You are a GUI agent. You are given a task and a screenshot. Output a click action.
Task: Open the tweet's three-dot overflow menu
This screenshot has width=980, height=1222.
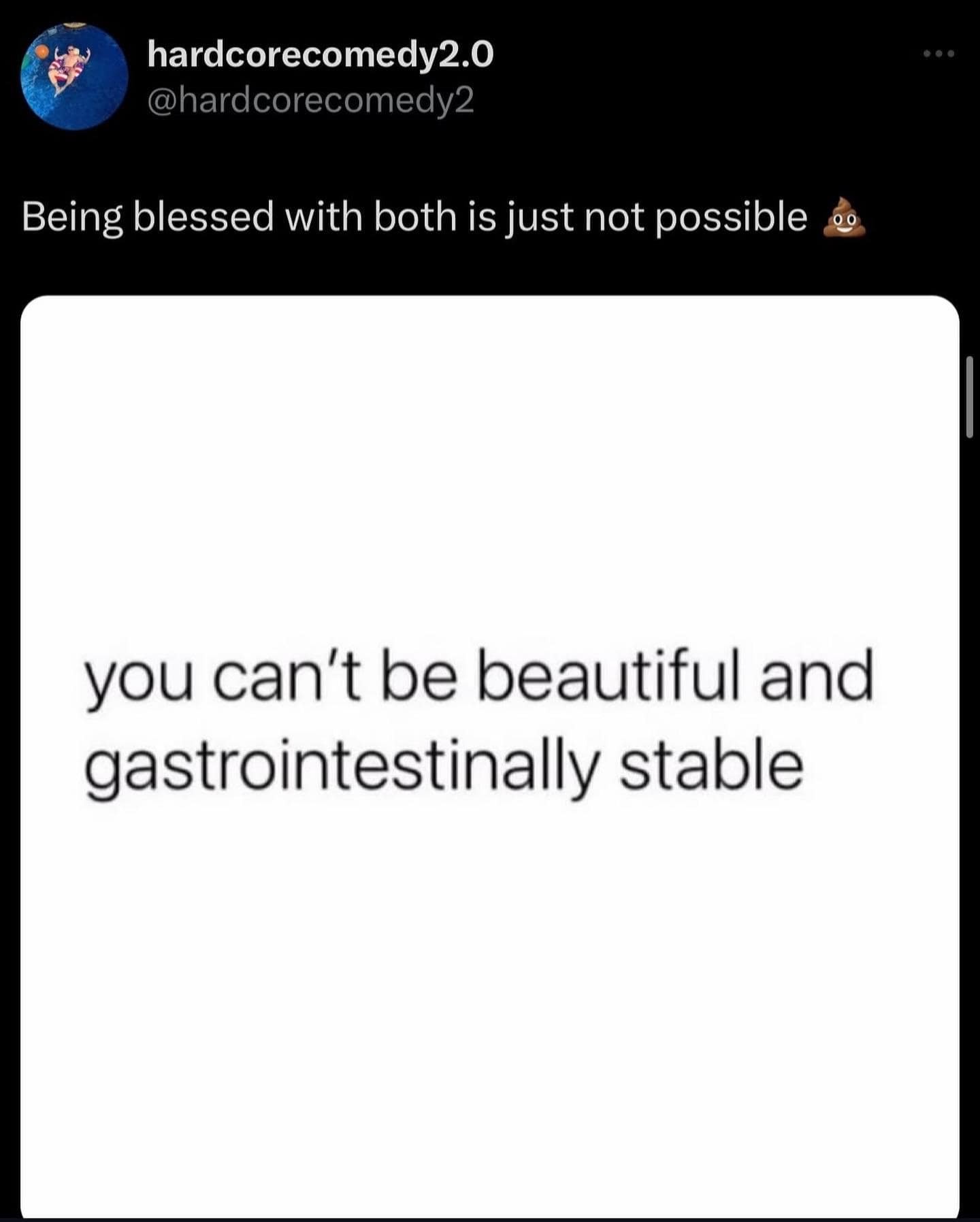click(939, 53)
